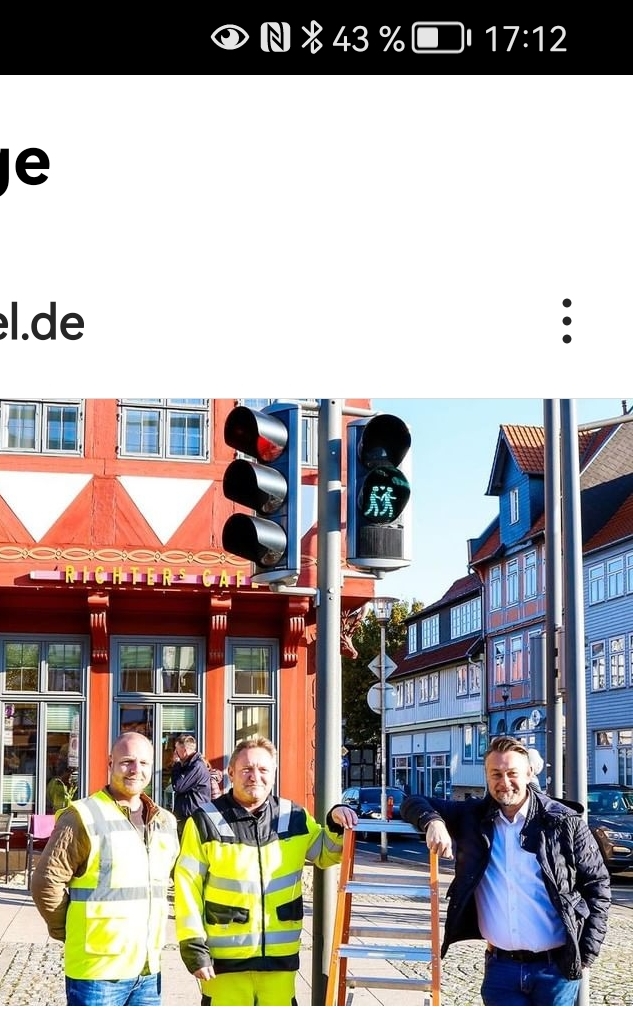Open the traffic light article photo
The image size is (633, 1018).
coord(316,702)
